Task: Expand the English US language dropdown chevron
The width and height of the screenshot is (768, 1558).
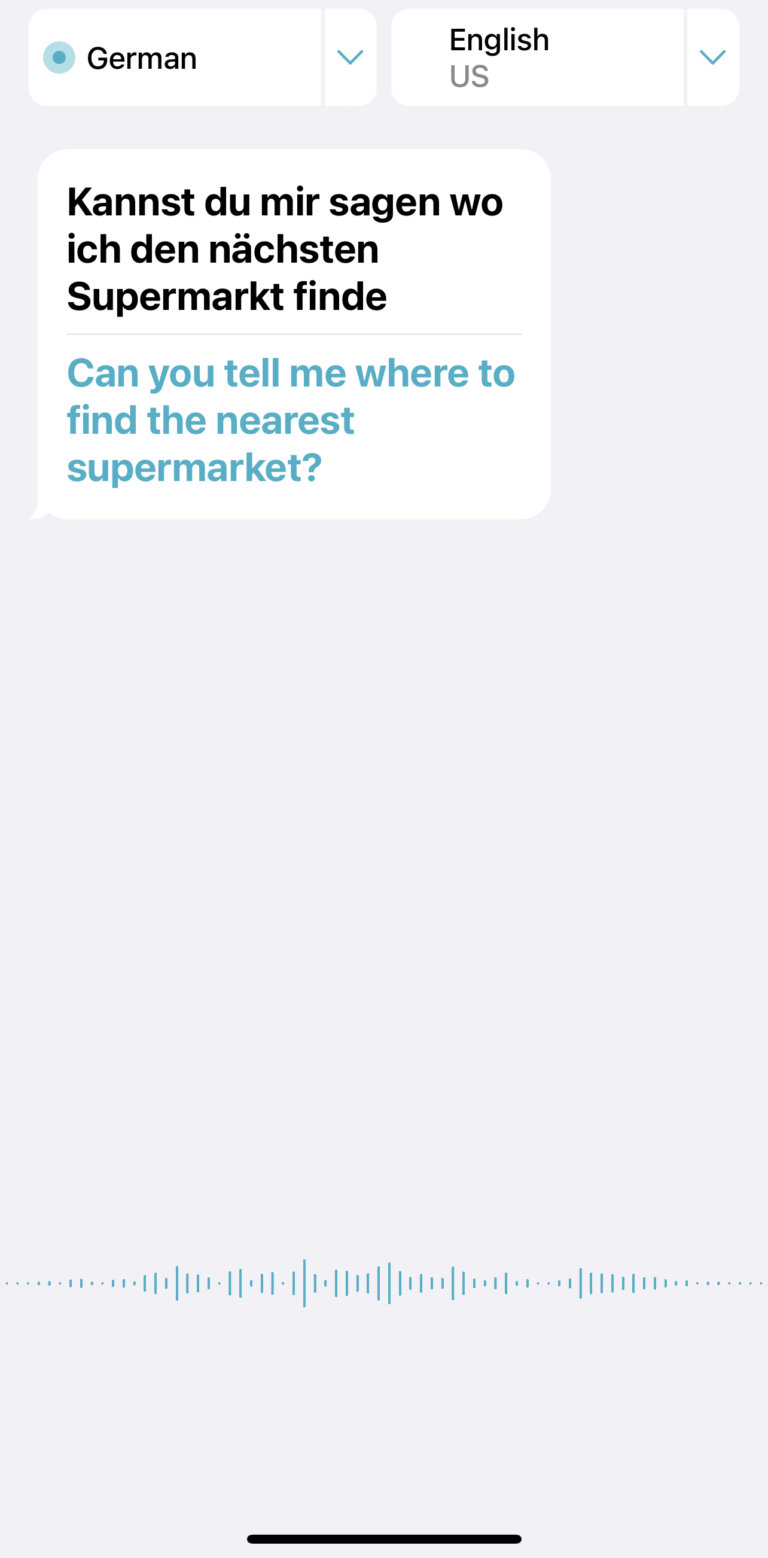Action: pyautogui.click(x=713, y=58)
